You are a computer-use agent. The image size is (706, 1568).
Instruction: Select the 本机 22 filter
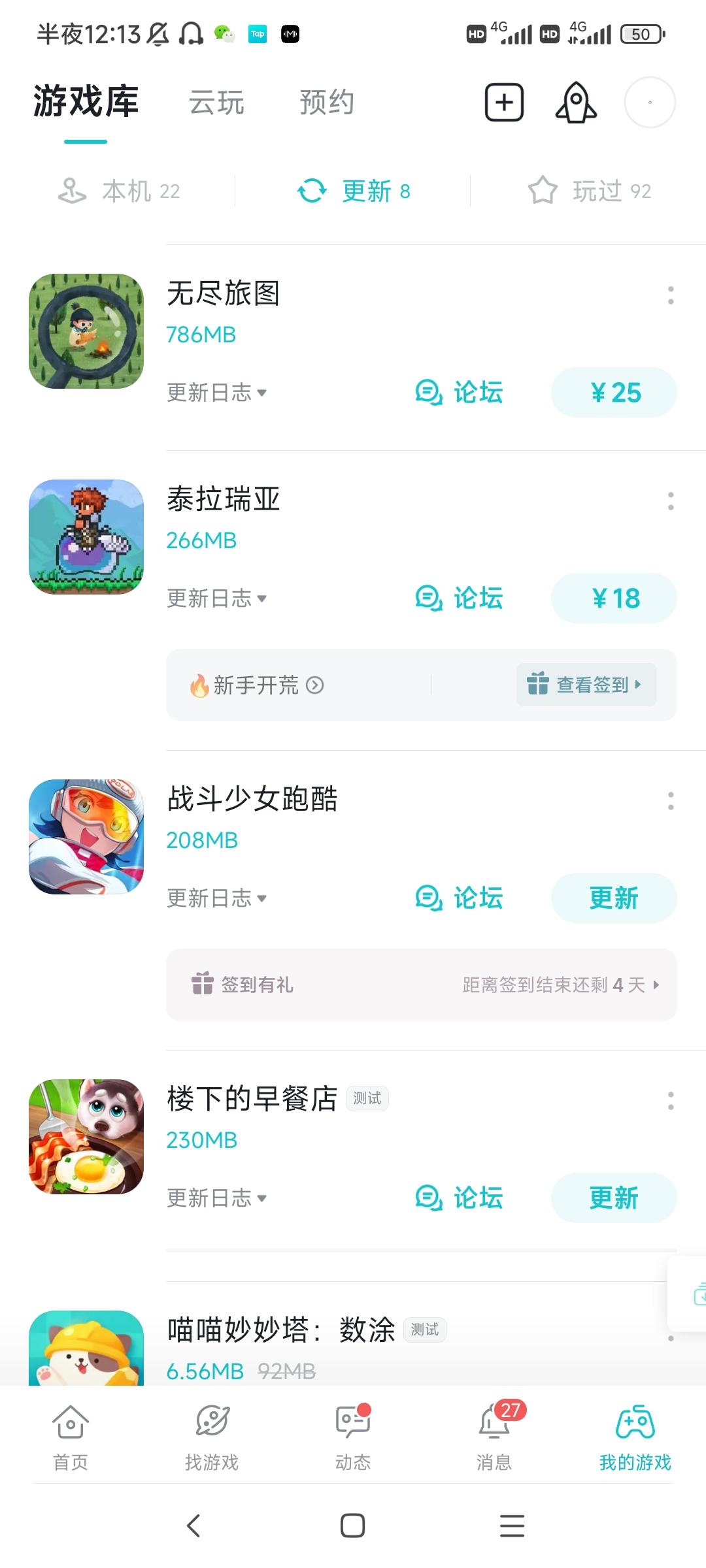pos(119,191)
